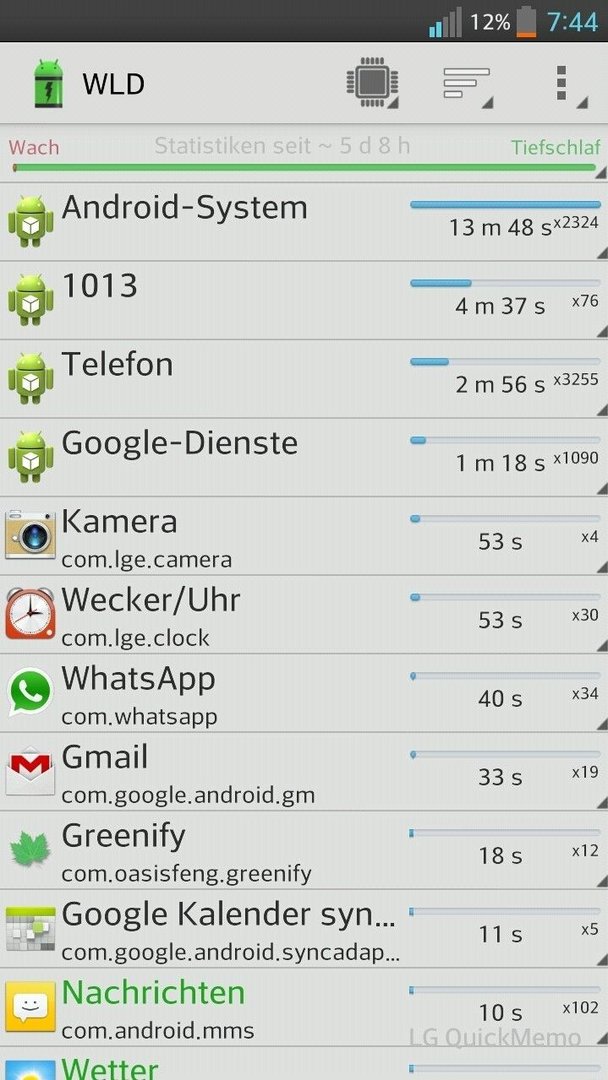Viewport: 608px width, 1080px height.
Task: Tap the WLD app icon
Action: pos(48,83)
